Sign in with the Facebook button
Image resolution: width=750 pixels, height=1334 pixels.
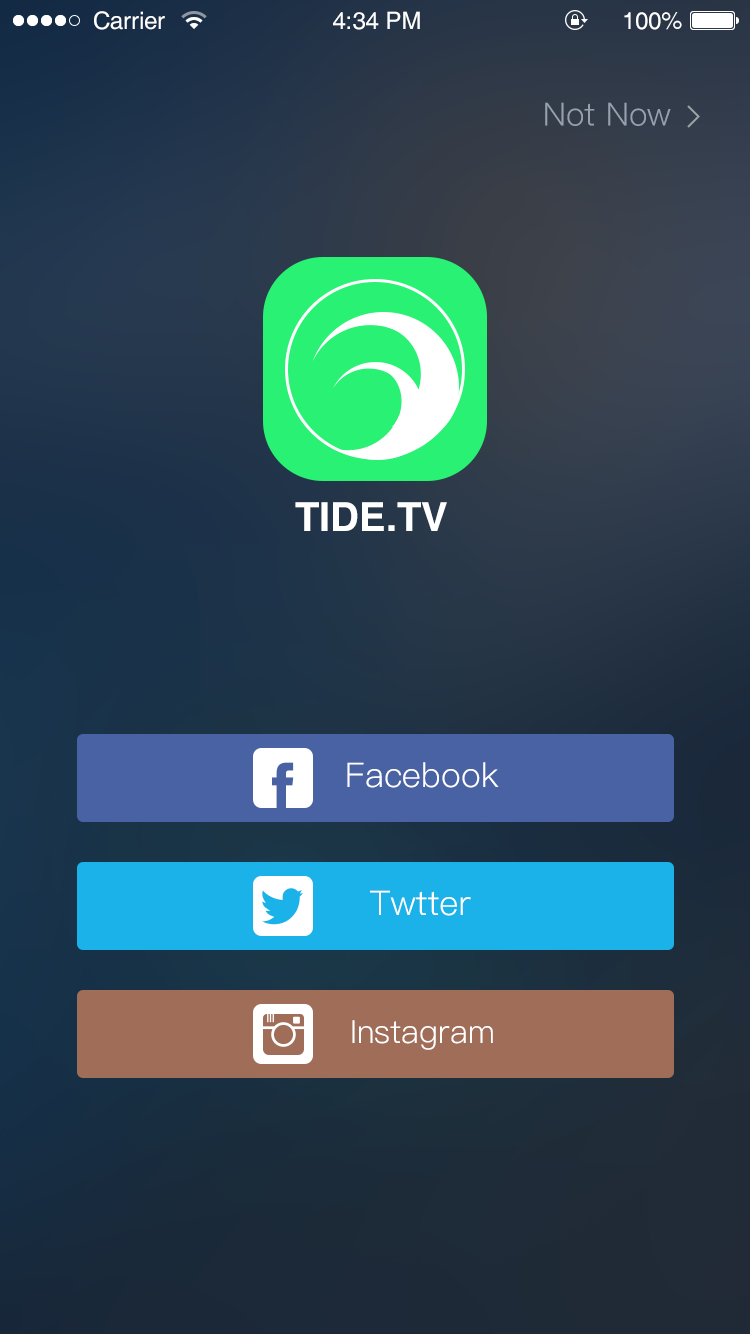click(x=375, y=778)
